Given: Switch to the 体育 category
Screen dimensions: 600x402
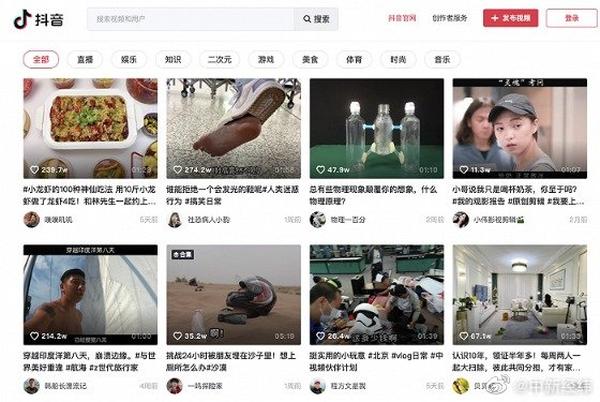Looking at the screenshot, I should point(354,60).
